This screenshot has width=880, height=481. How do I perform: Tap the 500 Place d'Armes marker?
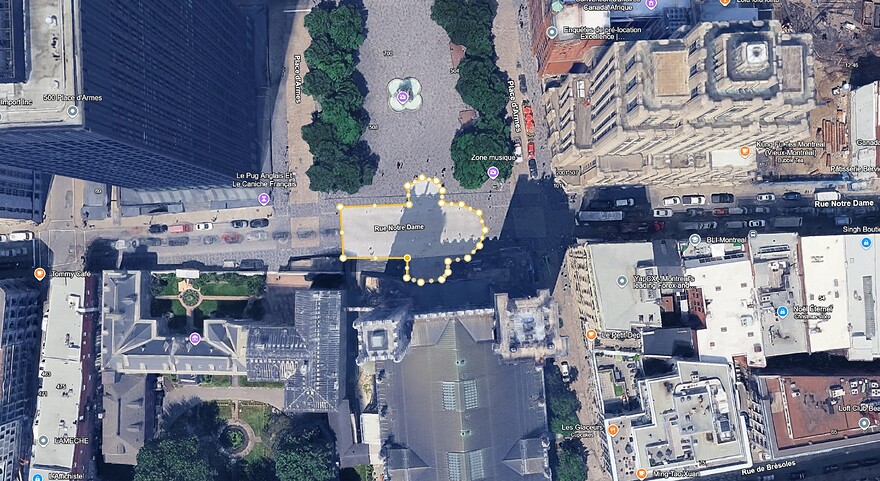tap(73, 111)
